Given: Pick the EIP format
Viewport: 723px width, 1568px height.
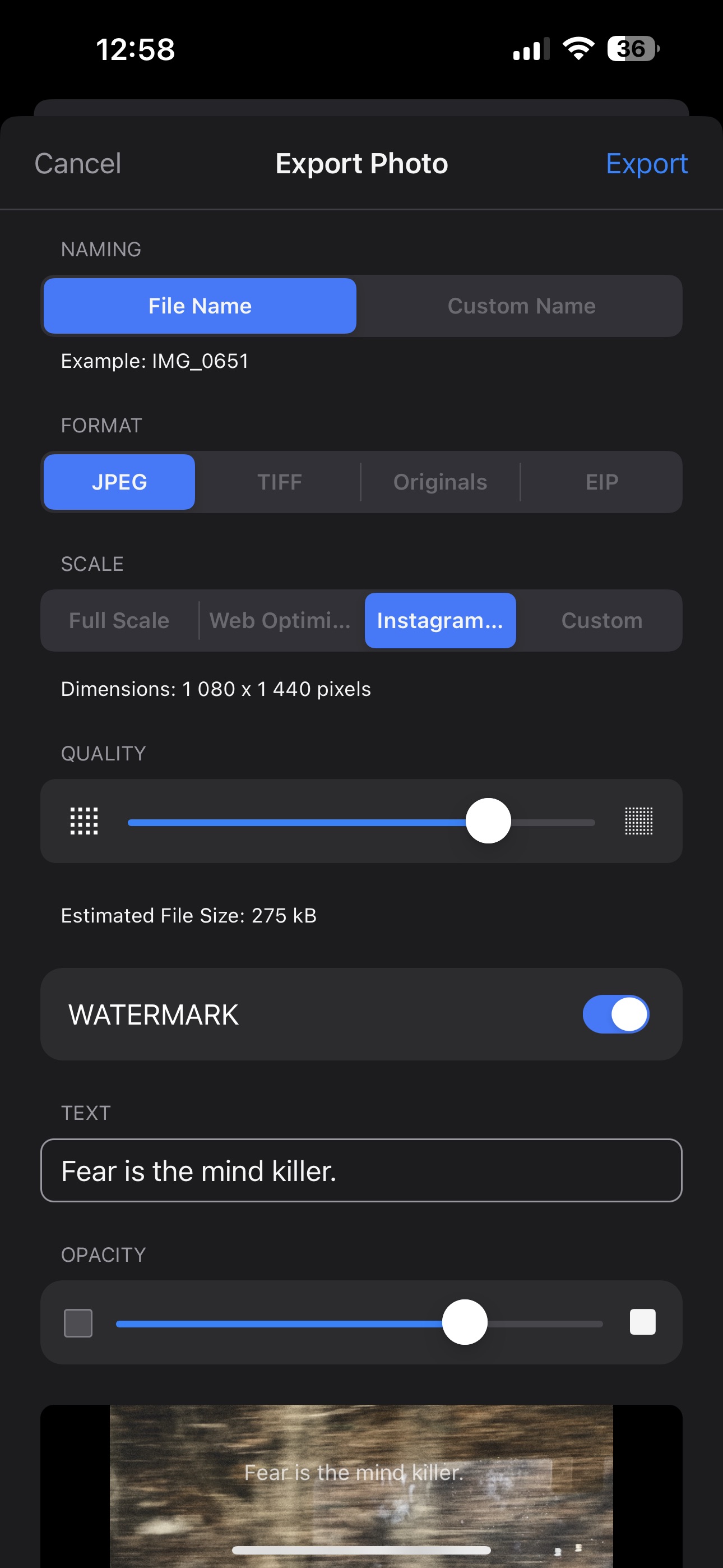Looking at the screenshot, I should (601, 482).
